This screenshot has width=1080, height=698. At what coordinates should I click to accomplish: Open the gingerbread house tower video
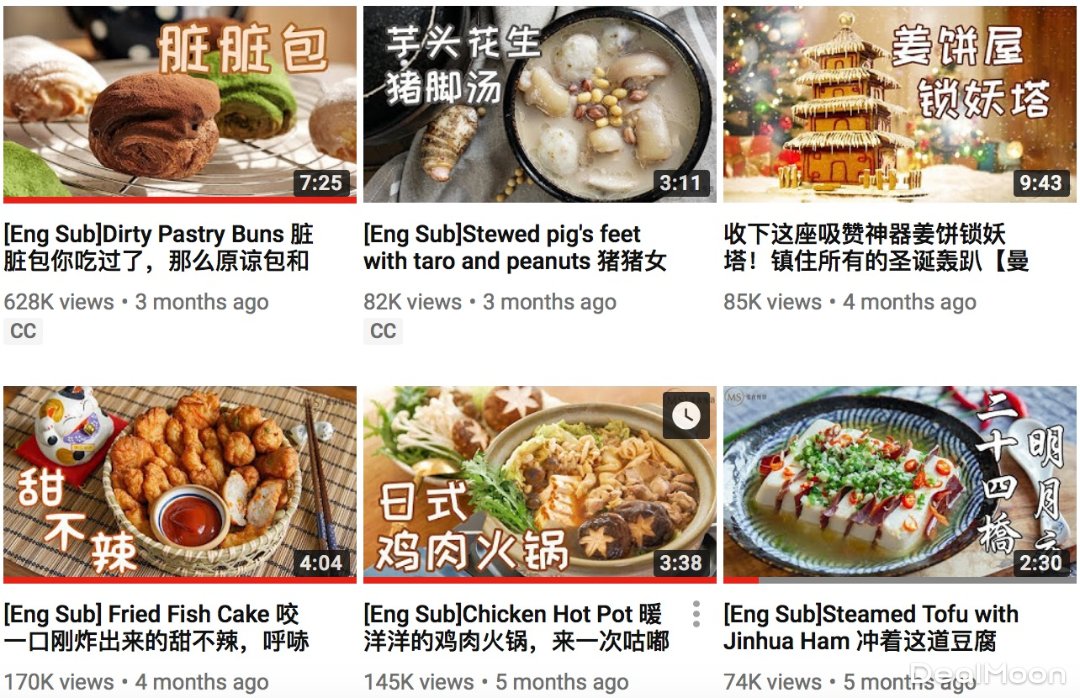[899, 103]
